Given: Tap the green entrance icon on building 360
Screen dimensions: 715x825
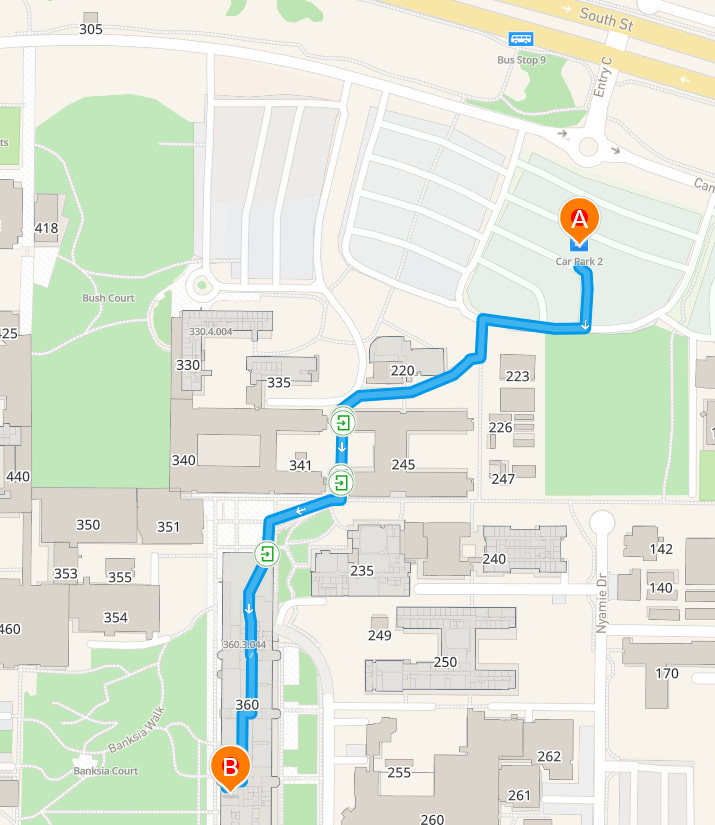Looking at the screenshot, I should [x=267, y=553].
